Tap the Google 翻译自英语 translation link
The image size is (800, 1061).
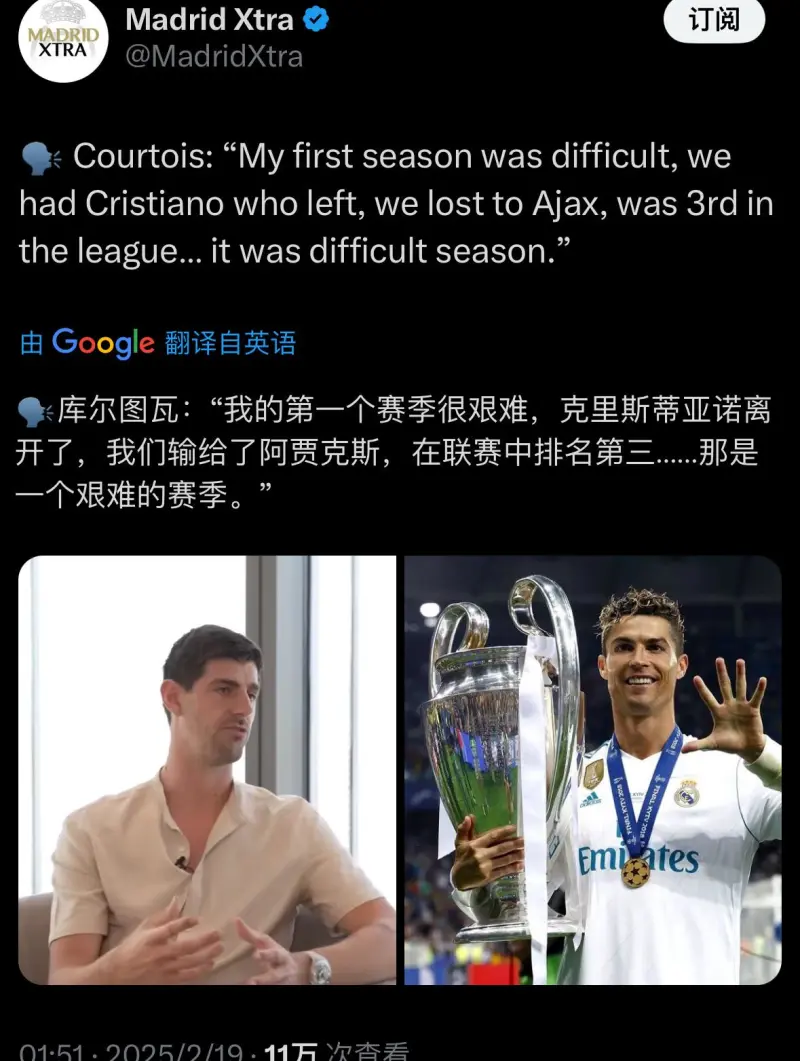(158, 343)
